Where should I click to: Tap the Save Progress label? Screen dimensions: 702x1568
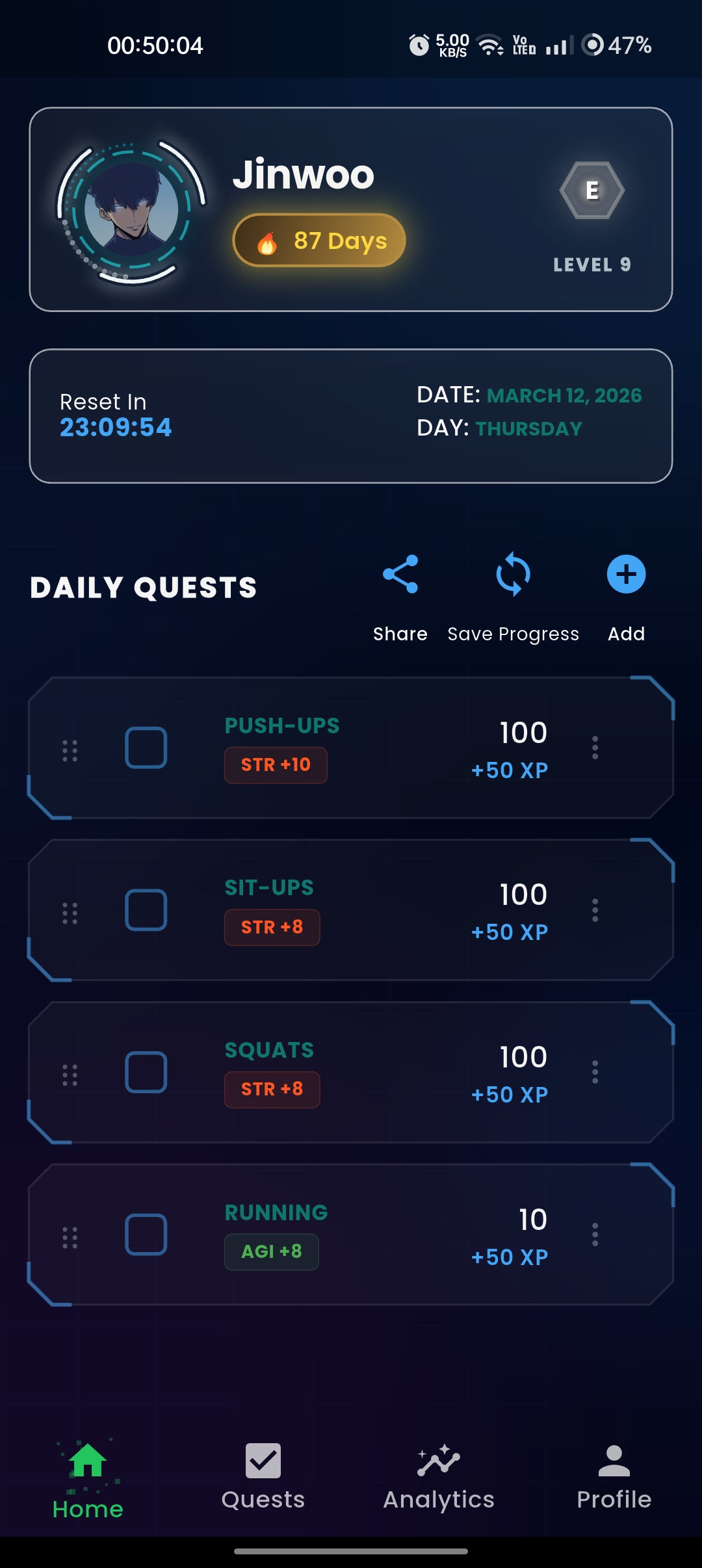point(513,633)
